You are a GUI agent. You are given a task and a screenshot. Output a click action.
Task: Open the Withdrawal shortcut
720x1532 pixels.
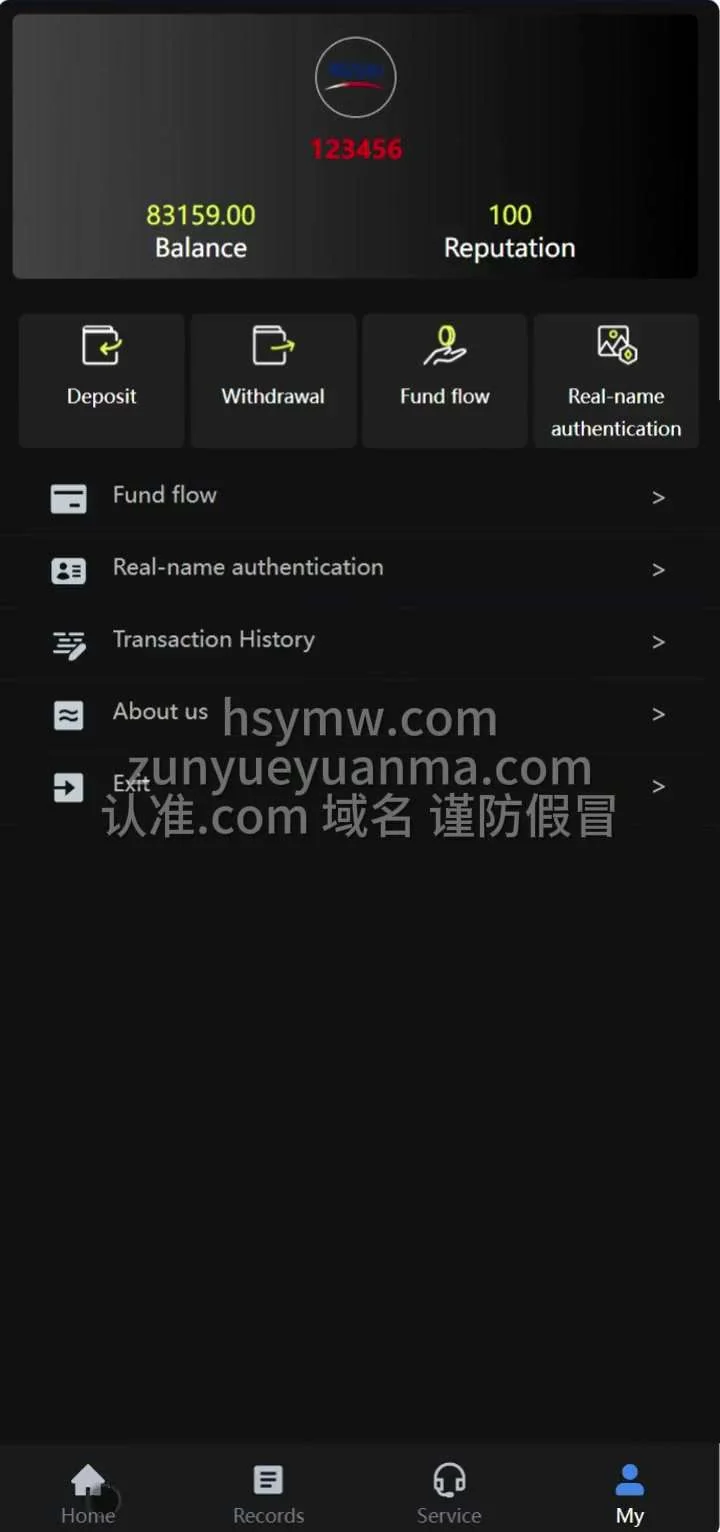(x=273, y=380)
